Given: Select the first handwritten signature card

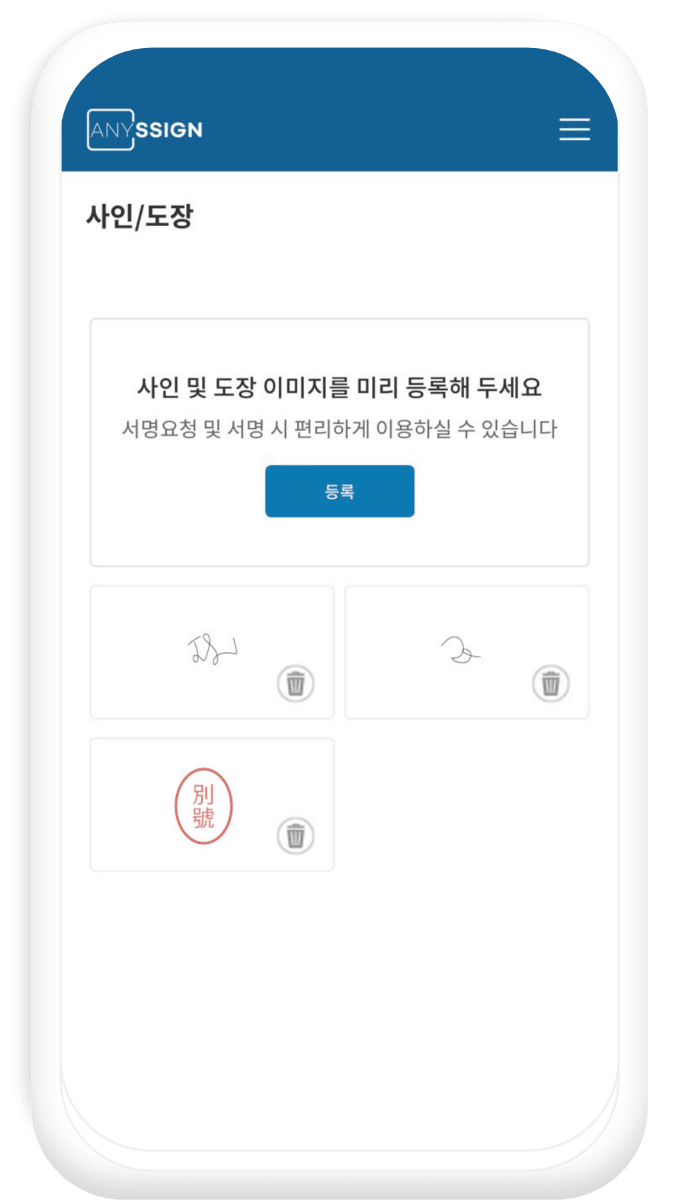Looking at the screenshot, I should 200,650.
